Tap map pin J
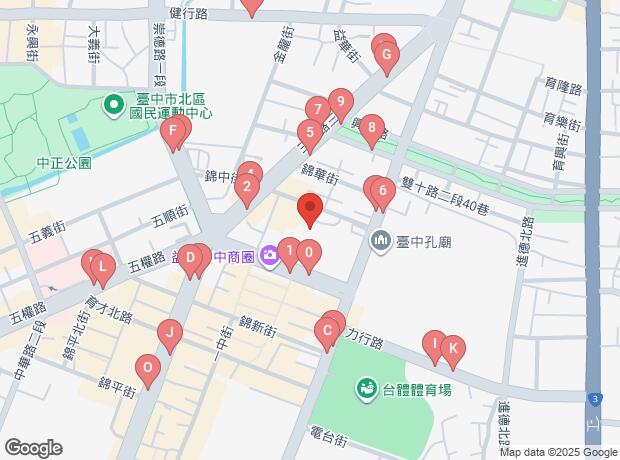This screenshot has width=620, height=460. pyautogui.click(x=171, y=335)
